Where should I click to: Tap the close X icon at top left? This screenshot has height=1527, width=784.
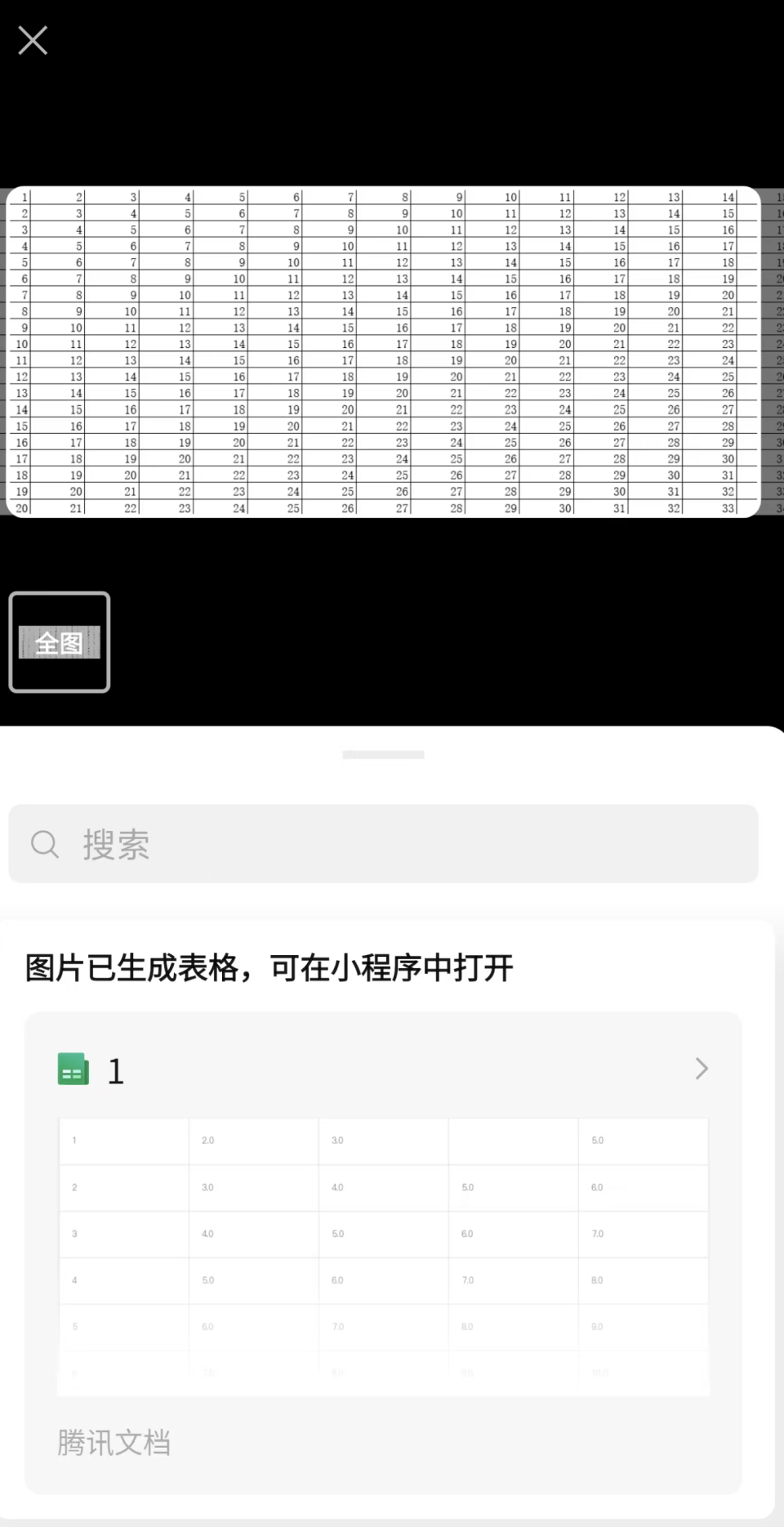(x=33, y=39)
